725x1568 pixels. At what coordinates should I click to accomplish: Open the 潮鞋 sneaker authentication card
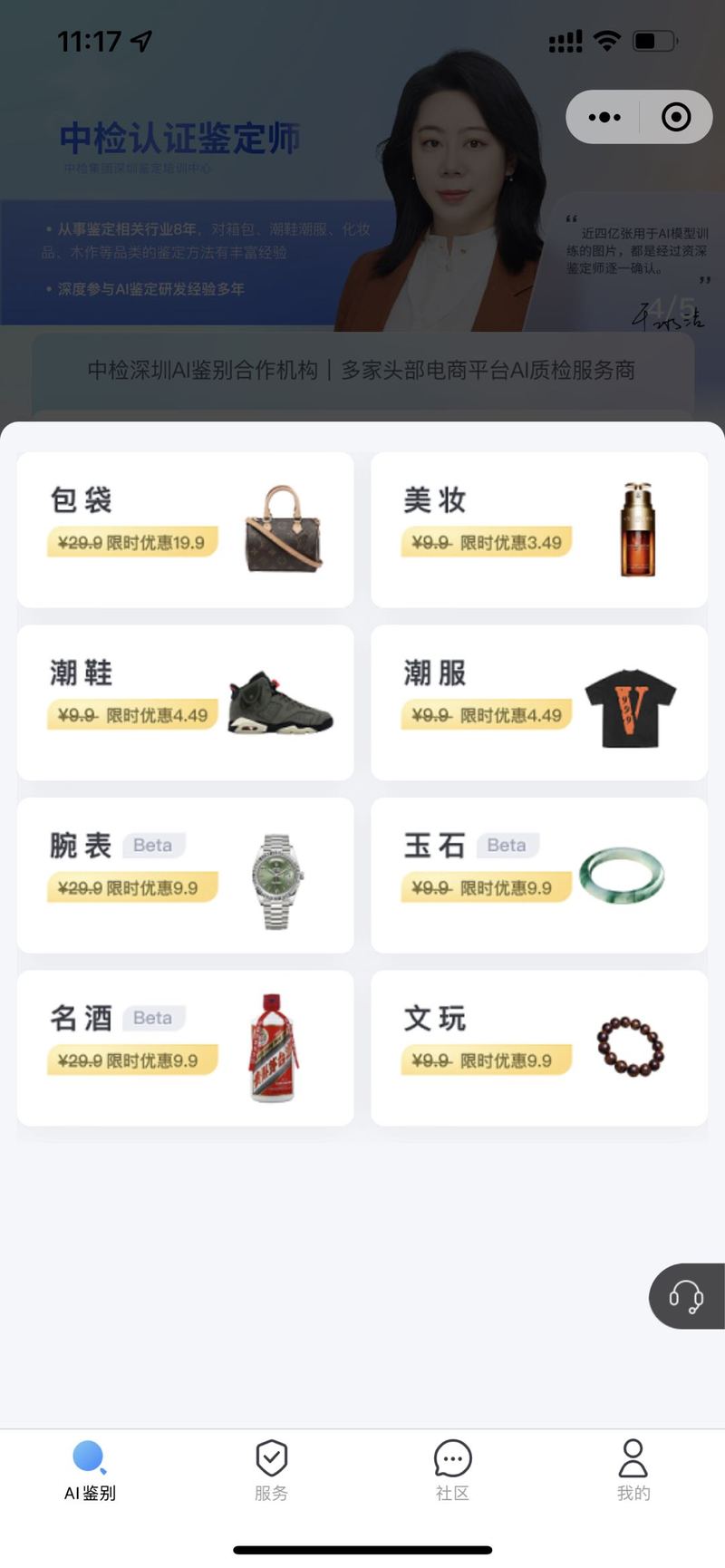185,702
